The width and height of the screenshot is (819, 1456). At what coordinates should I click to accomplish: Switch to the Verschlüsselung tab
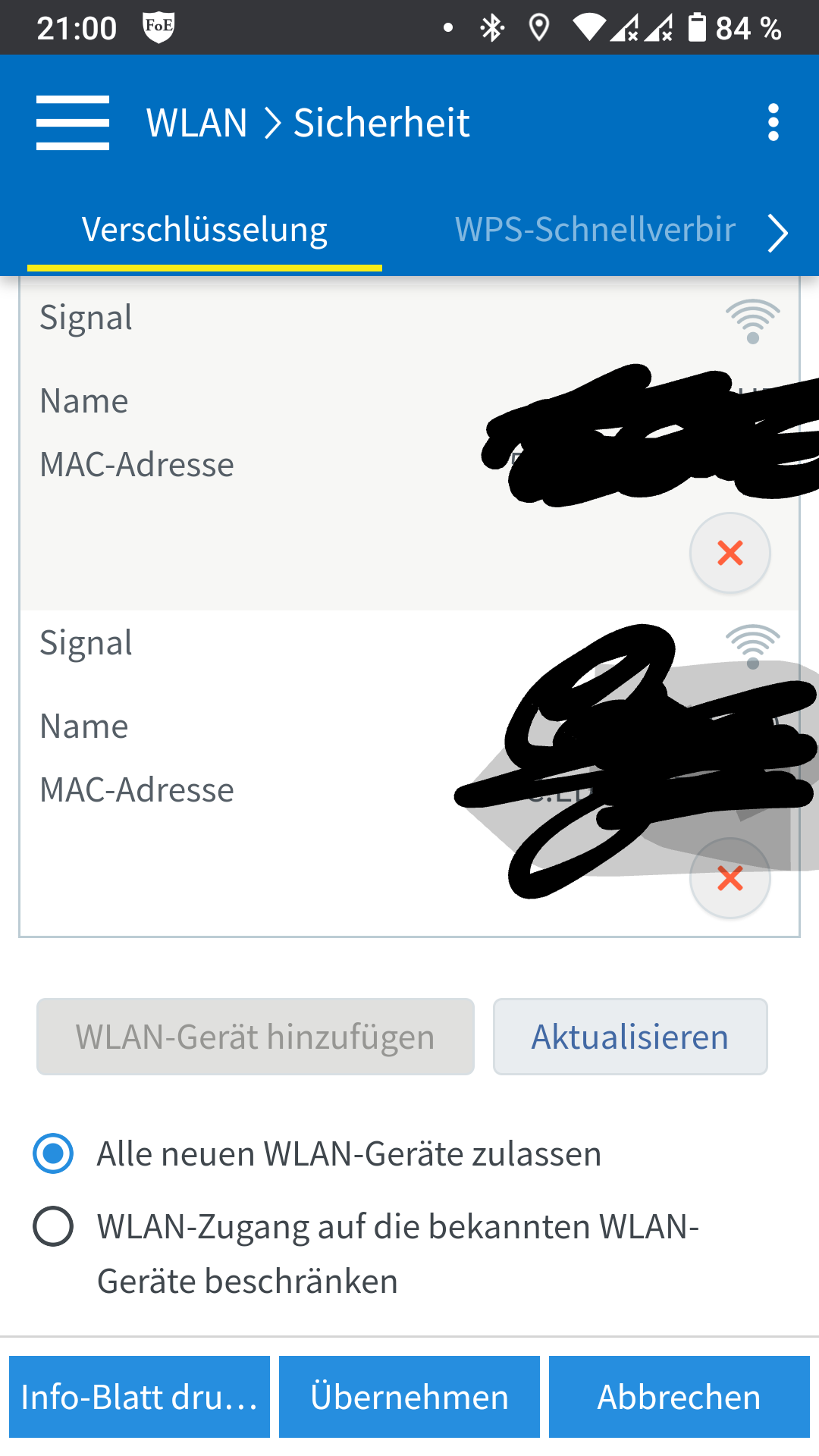point(205,229)
